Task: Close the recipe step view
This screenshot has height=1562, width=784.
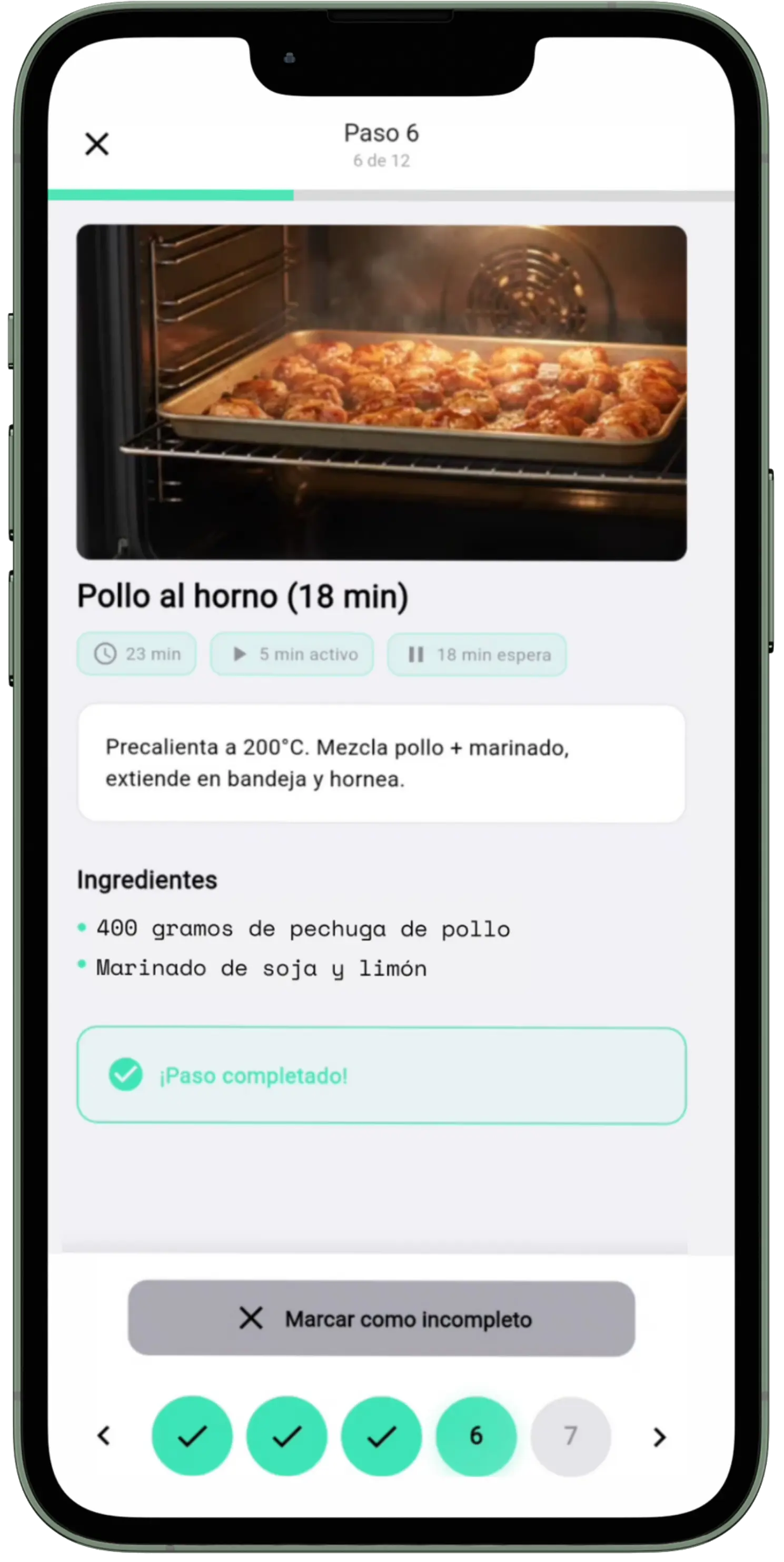Action: click(x=97, y=144)
